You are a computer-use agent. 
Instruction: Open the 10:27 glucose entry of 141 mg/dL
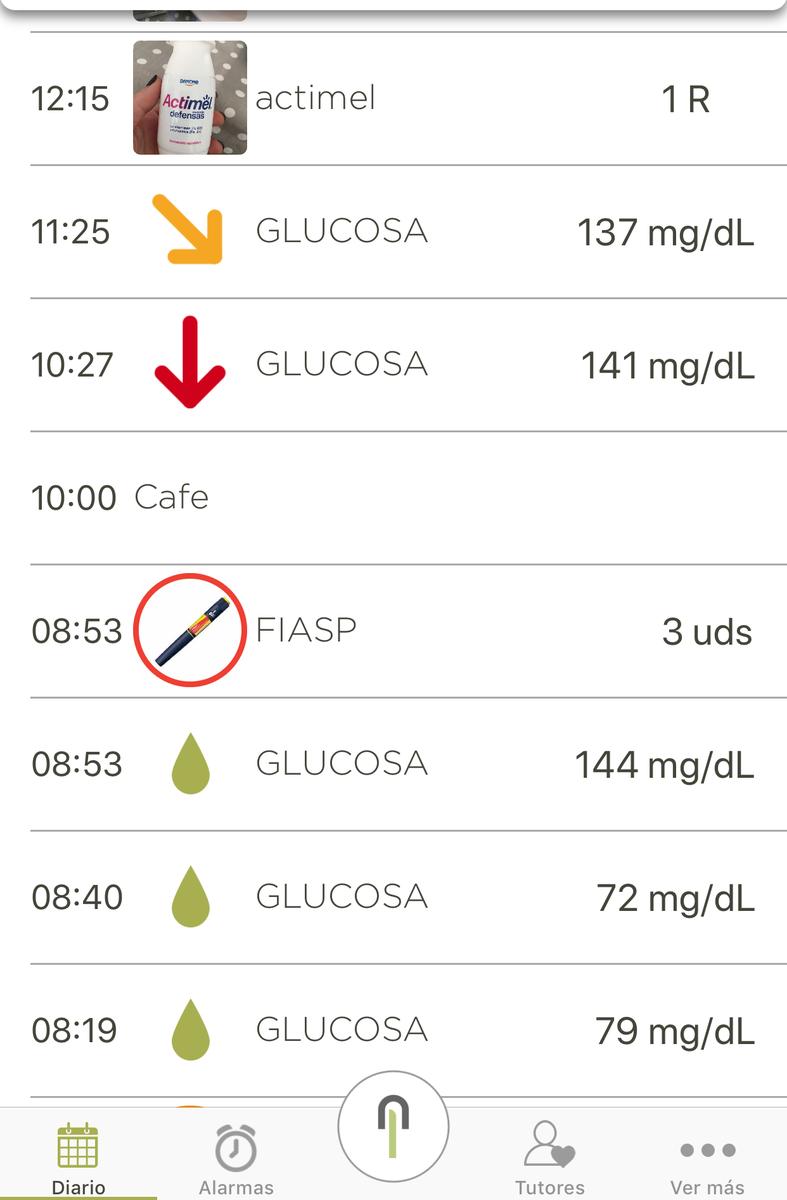click(393, 365)
